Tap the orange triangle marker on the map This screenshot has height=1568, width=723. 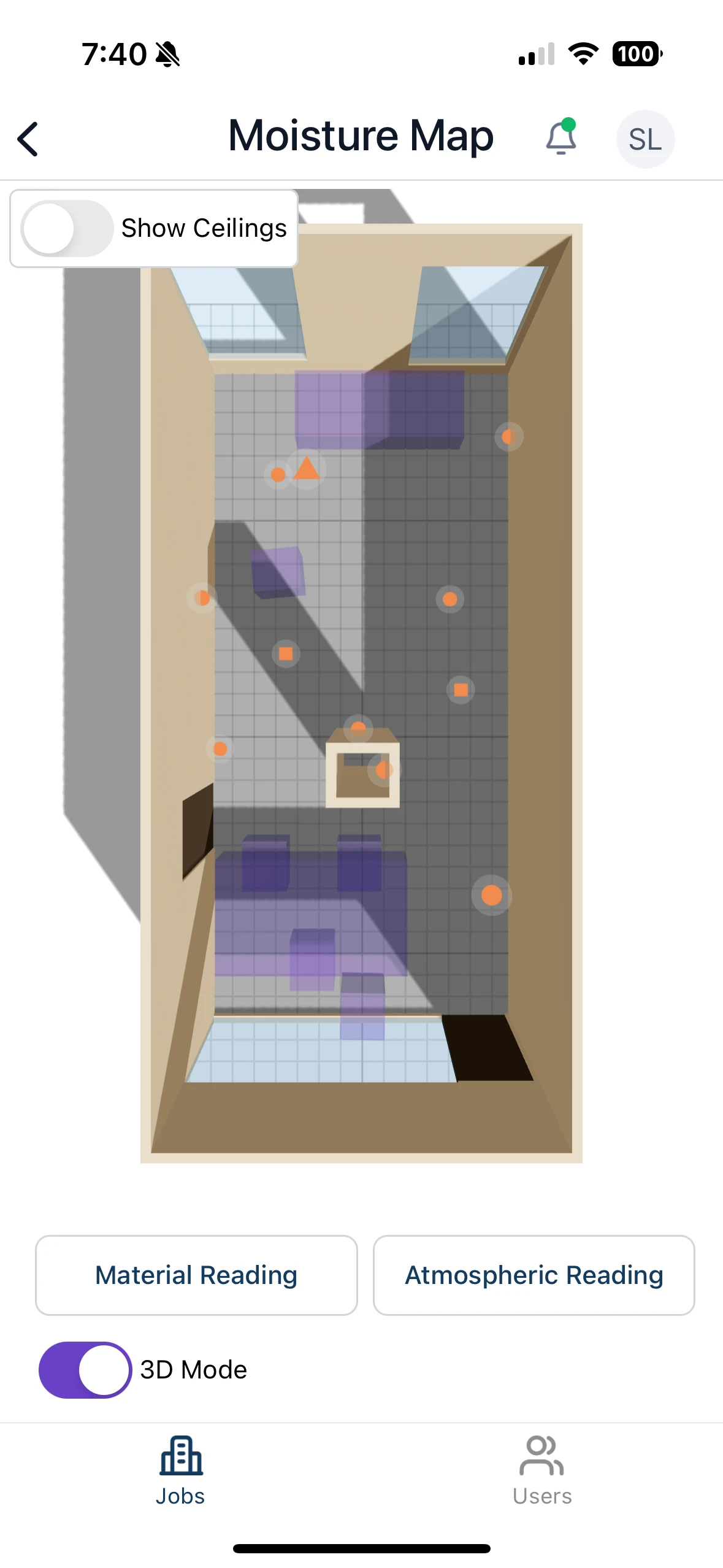pyautogui.click(x=307, y=469)
